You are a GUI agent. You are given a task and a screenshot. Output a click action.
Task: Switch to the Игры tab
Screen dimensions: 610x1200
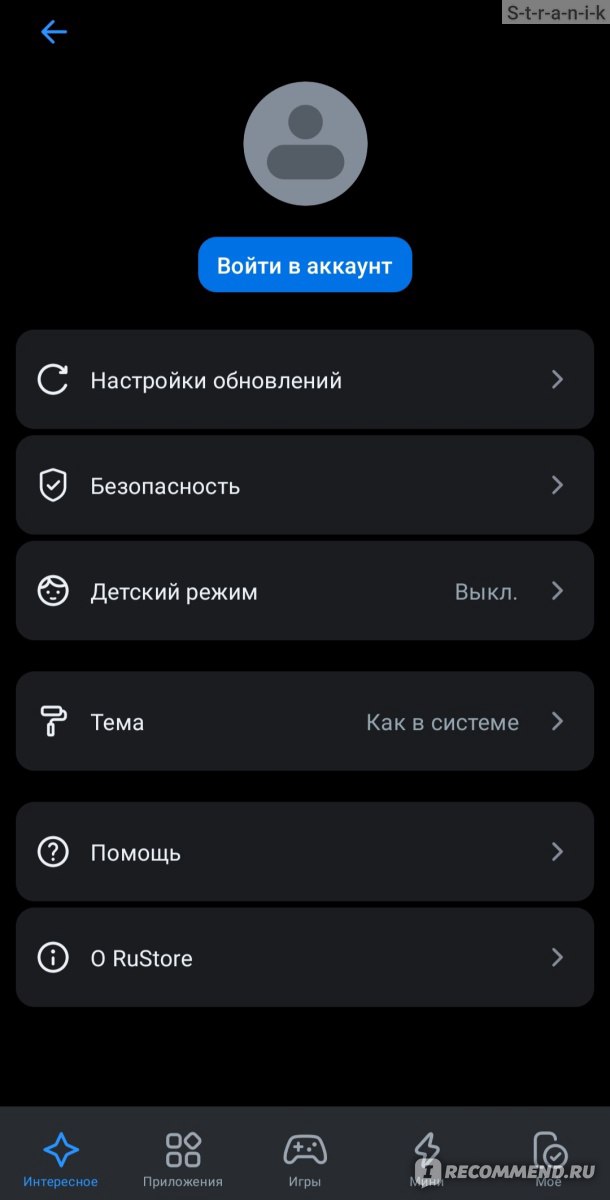(305, 1160)
